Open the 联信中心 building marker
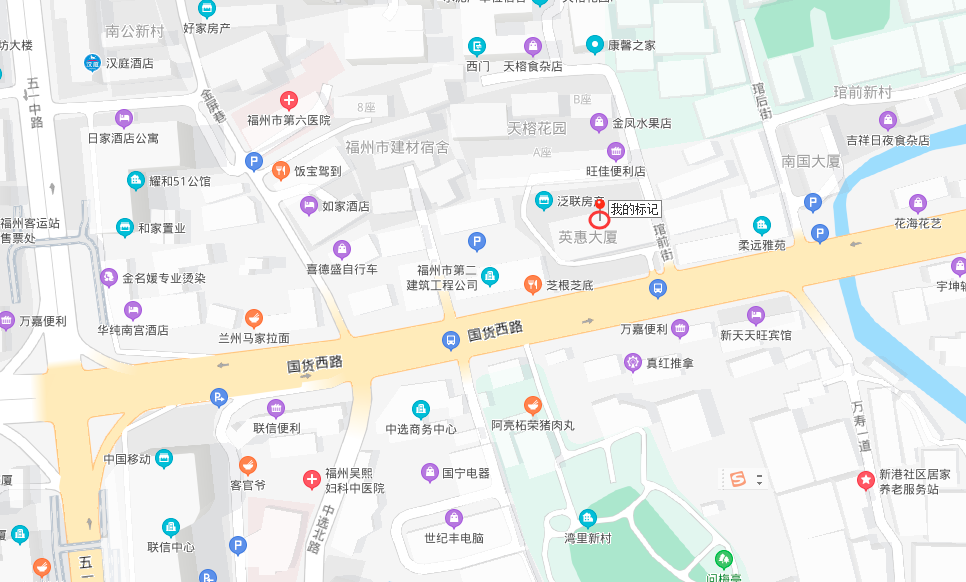Image resolution: width=966 pixels, height=582 pixels. coord(171,527)
